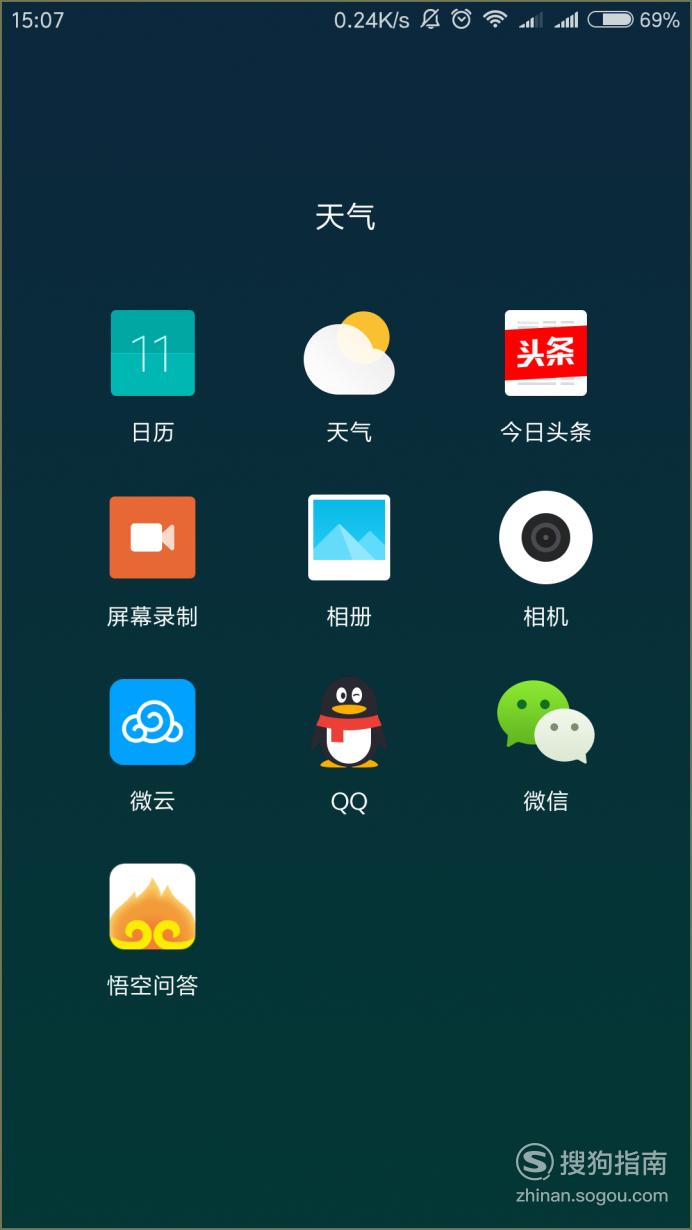Launch the 天气 weather app icon

point(349,353)
